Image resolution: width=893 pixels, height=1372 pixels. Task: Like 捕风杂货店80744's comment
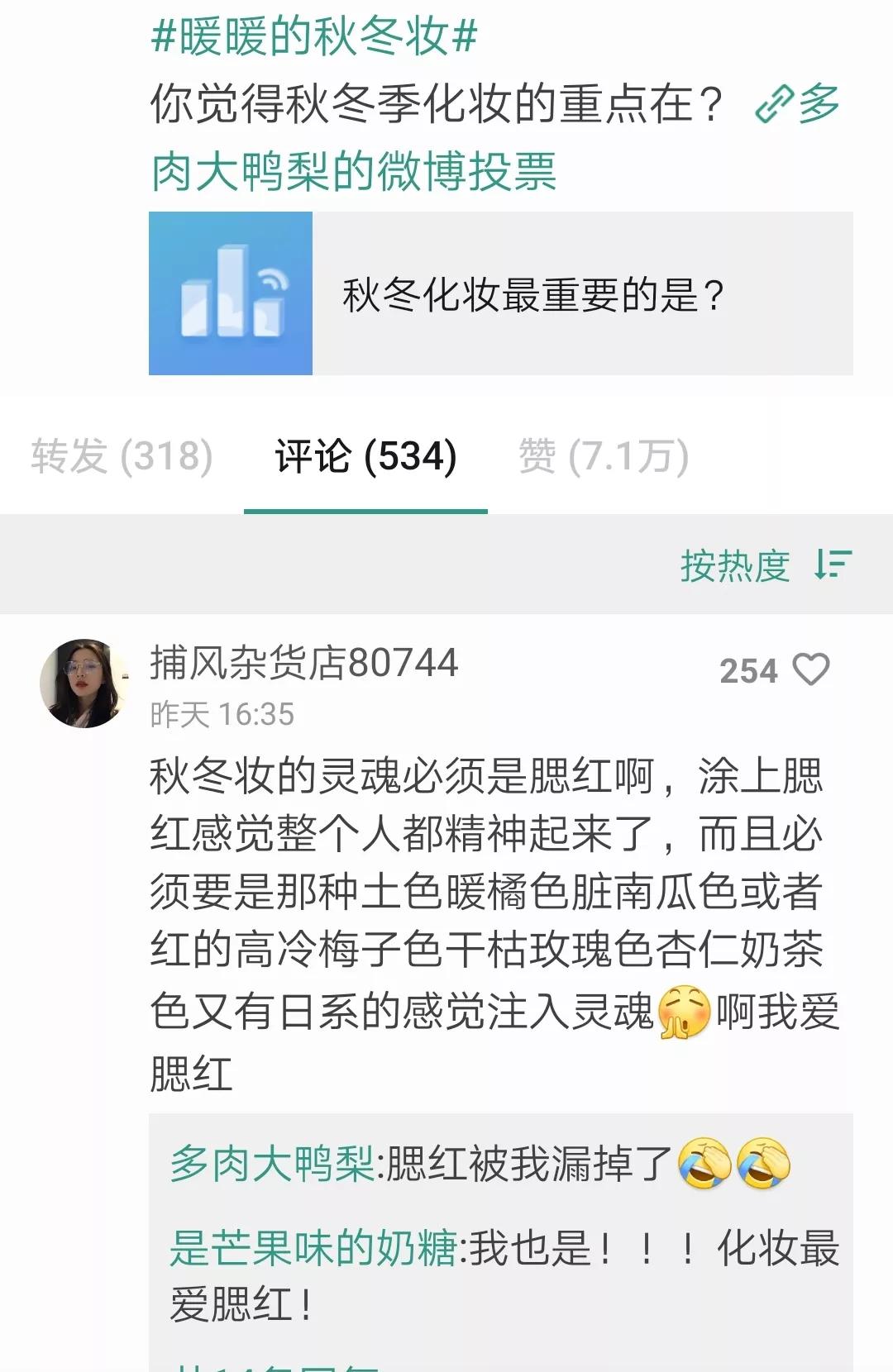tap(810, 670)
